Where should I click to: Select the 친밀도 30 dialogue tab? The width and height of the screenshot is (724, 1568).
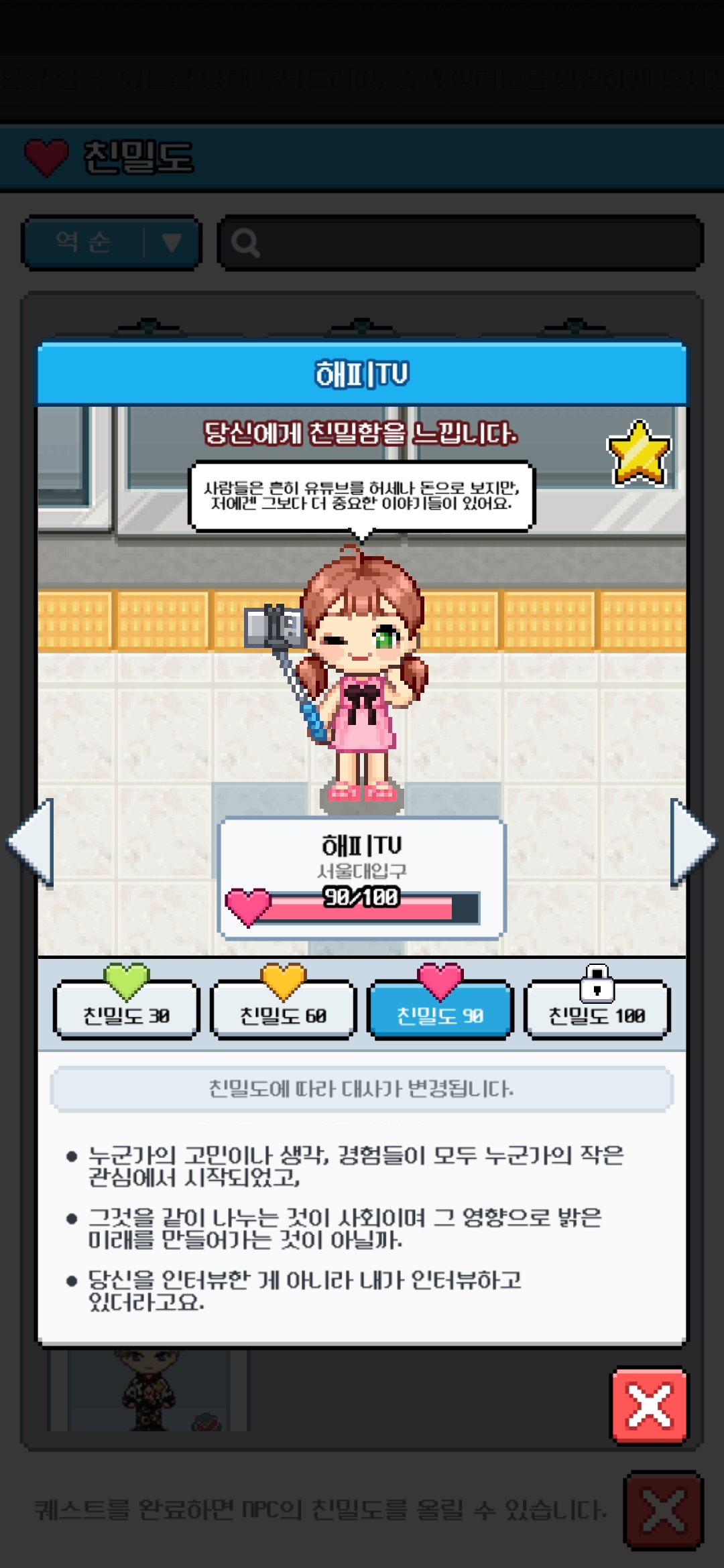tap(126, 1010)
